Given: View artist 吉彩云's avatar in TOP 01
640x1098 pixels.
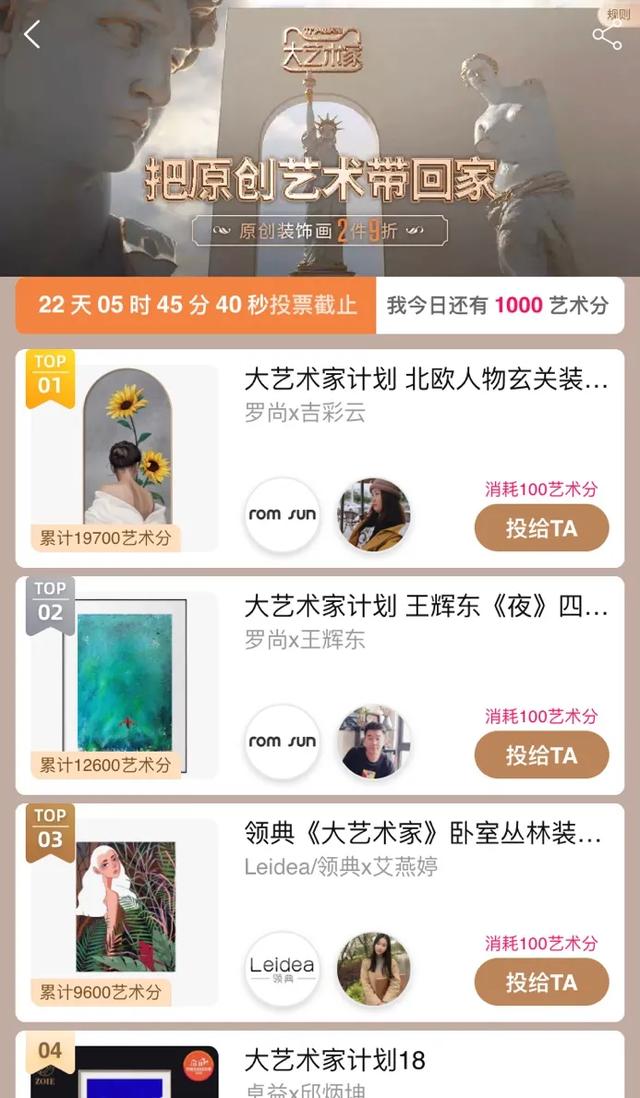Looking at the screenshot, I should pyautogui.click(x=374, y=515).
